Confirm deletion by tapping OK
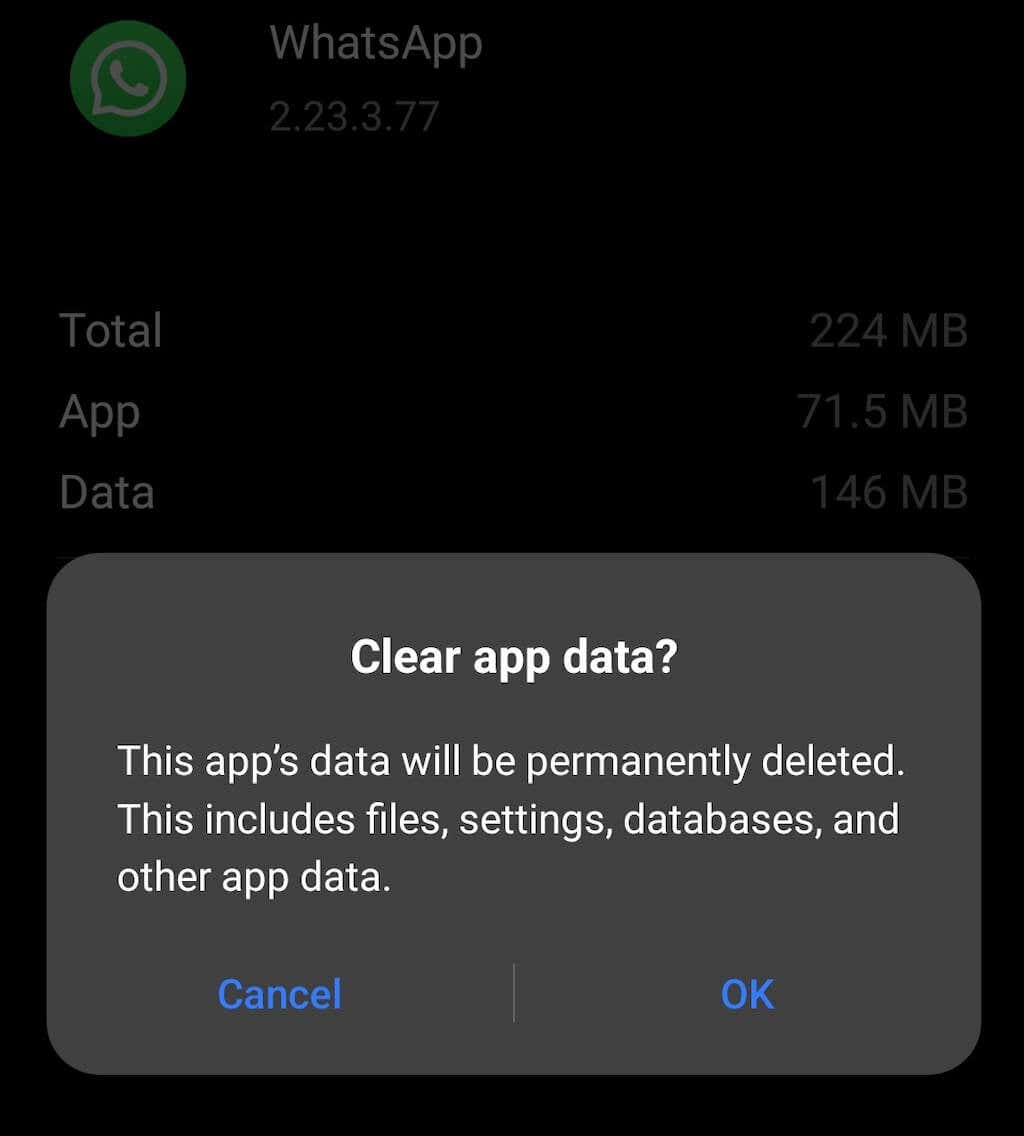 (x=747, y=994)
